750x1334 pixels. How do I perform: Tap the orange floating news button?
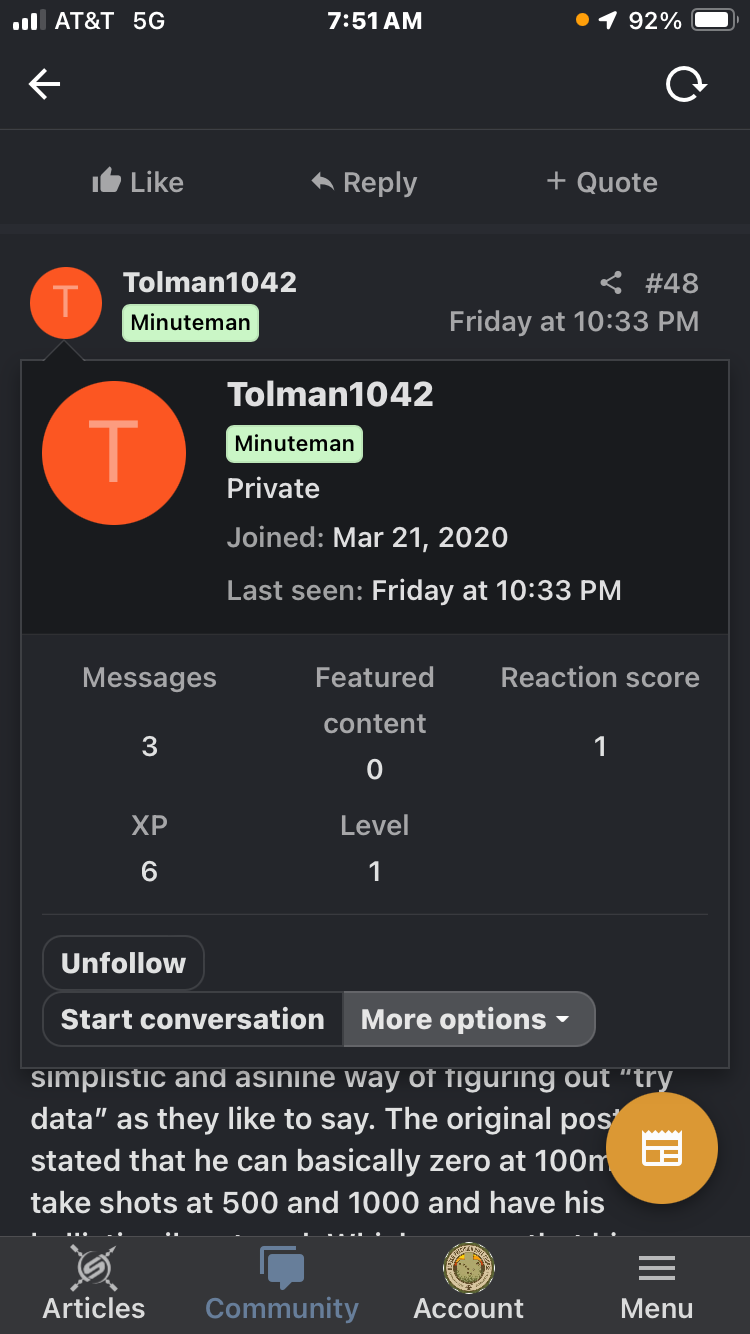click(662, 1148)
